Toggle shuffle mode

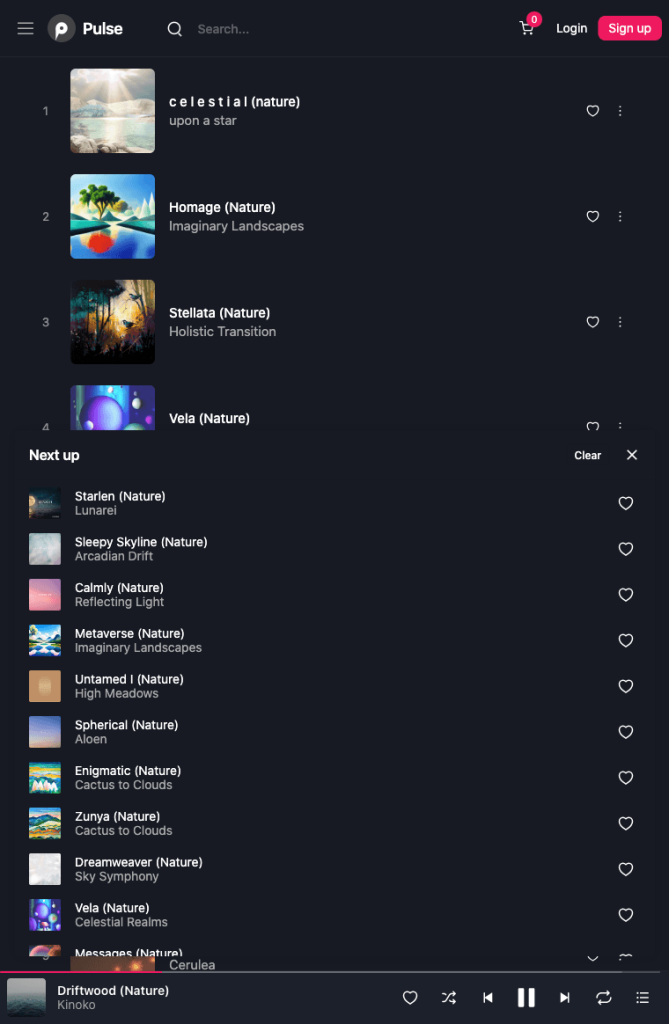pyautogui.click(x=449, y=997)
